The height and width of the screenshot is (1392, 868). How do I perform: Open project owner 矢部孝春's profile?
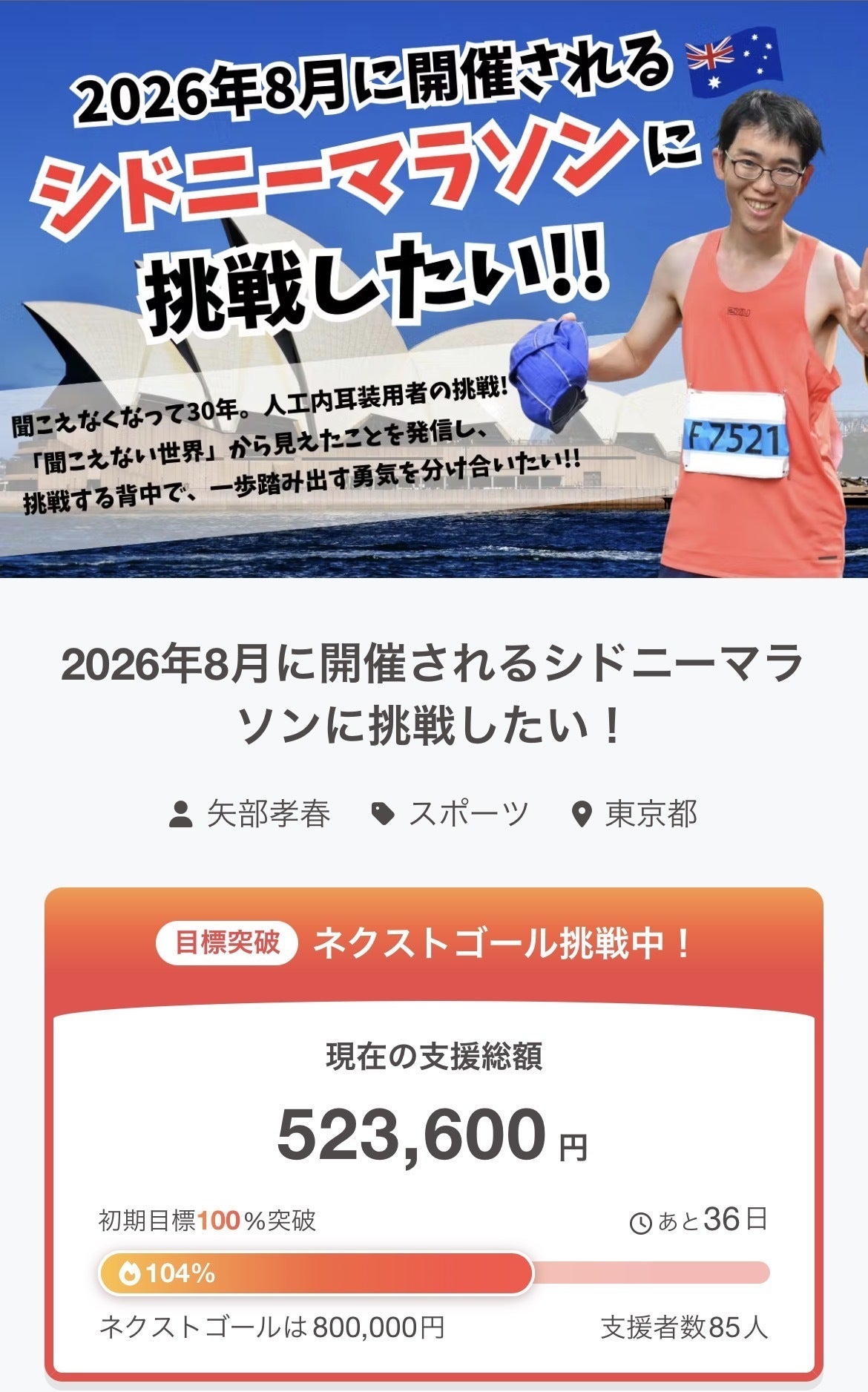coord(250,814)
